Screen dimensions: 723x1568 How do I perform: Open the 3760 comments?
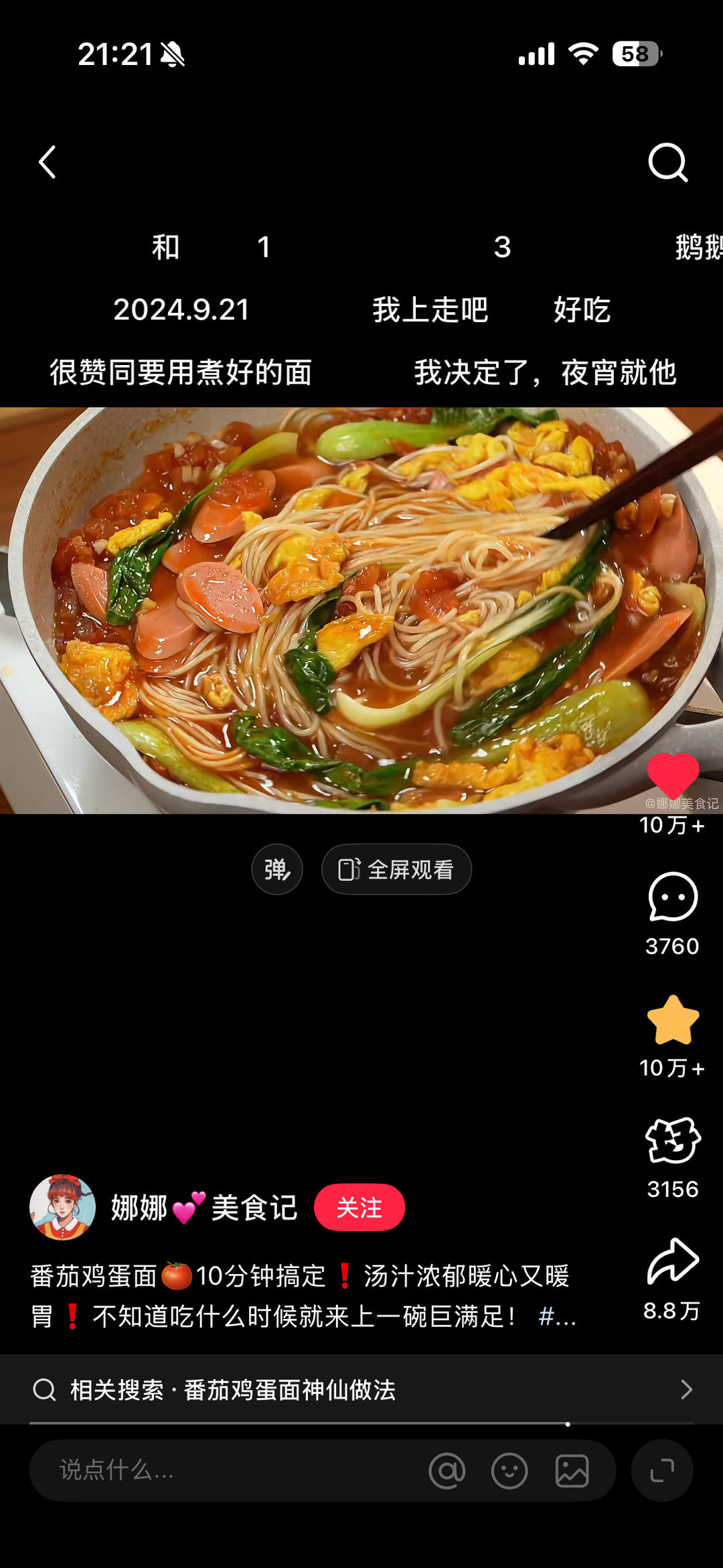[x=673, y=898]
